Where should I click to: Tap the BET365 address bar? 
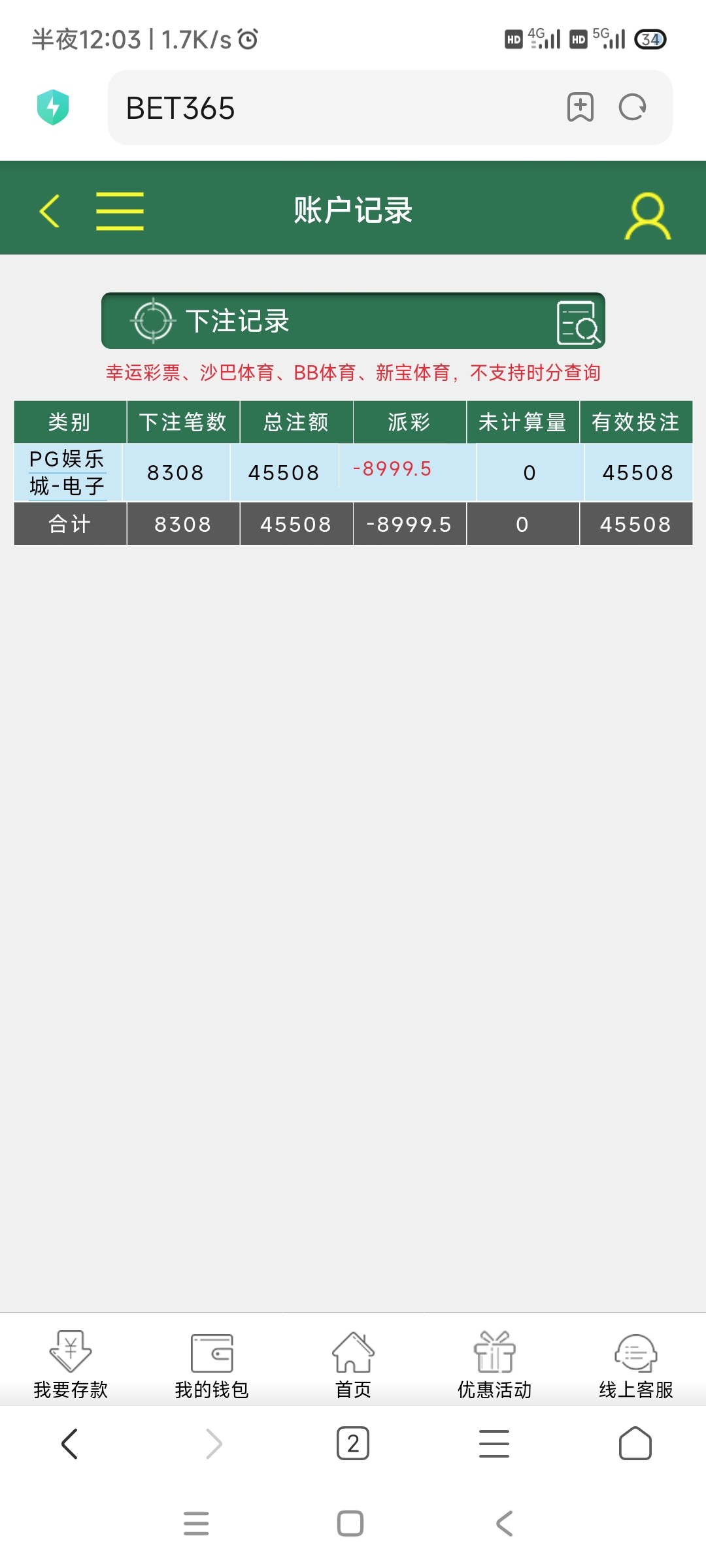(x=327, y=108)
